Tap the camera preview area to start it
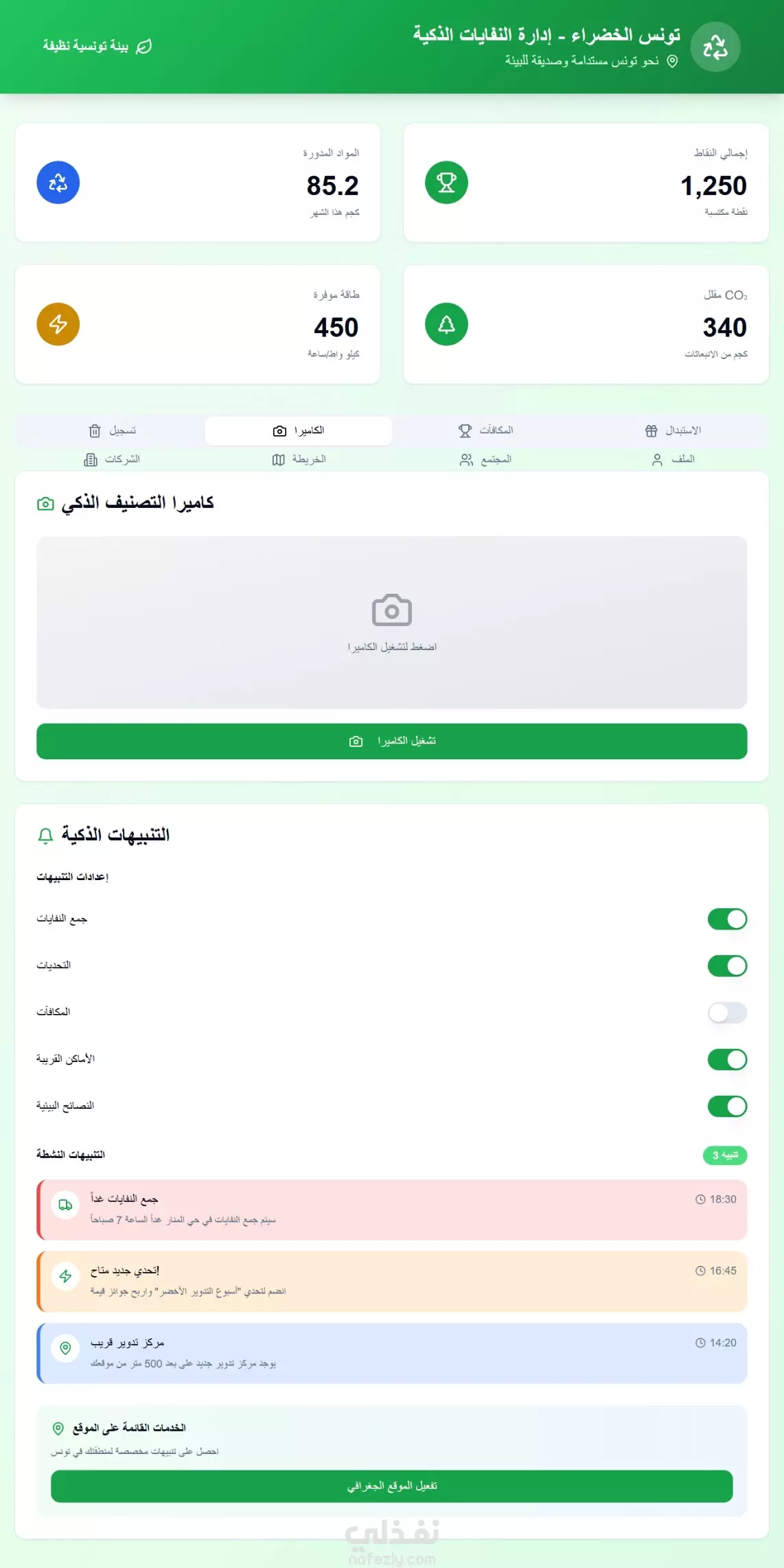 point(392,623)
